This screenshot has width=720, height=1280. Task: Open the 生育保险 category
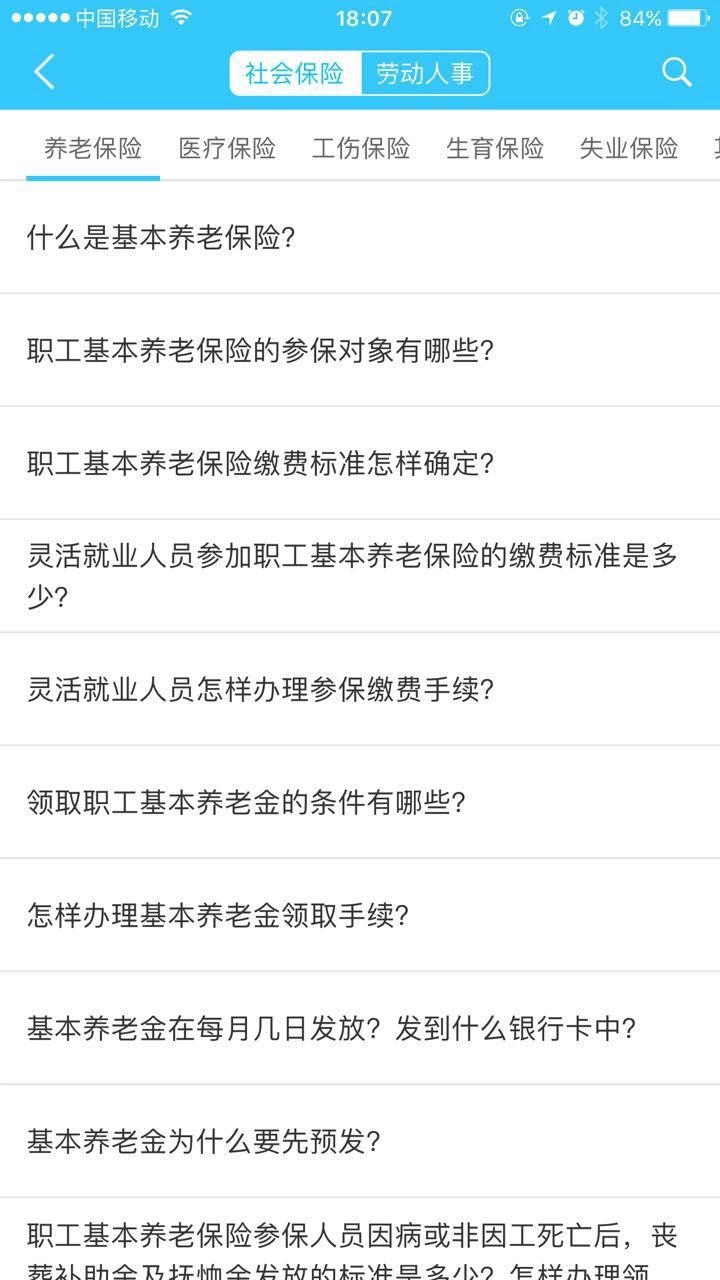495,147
